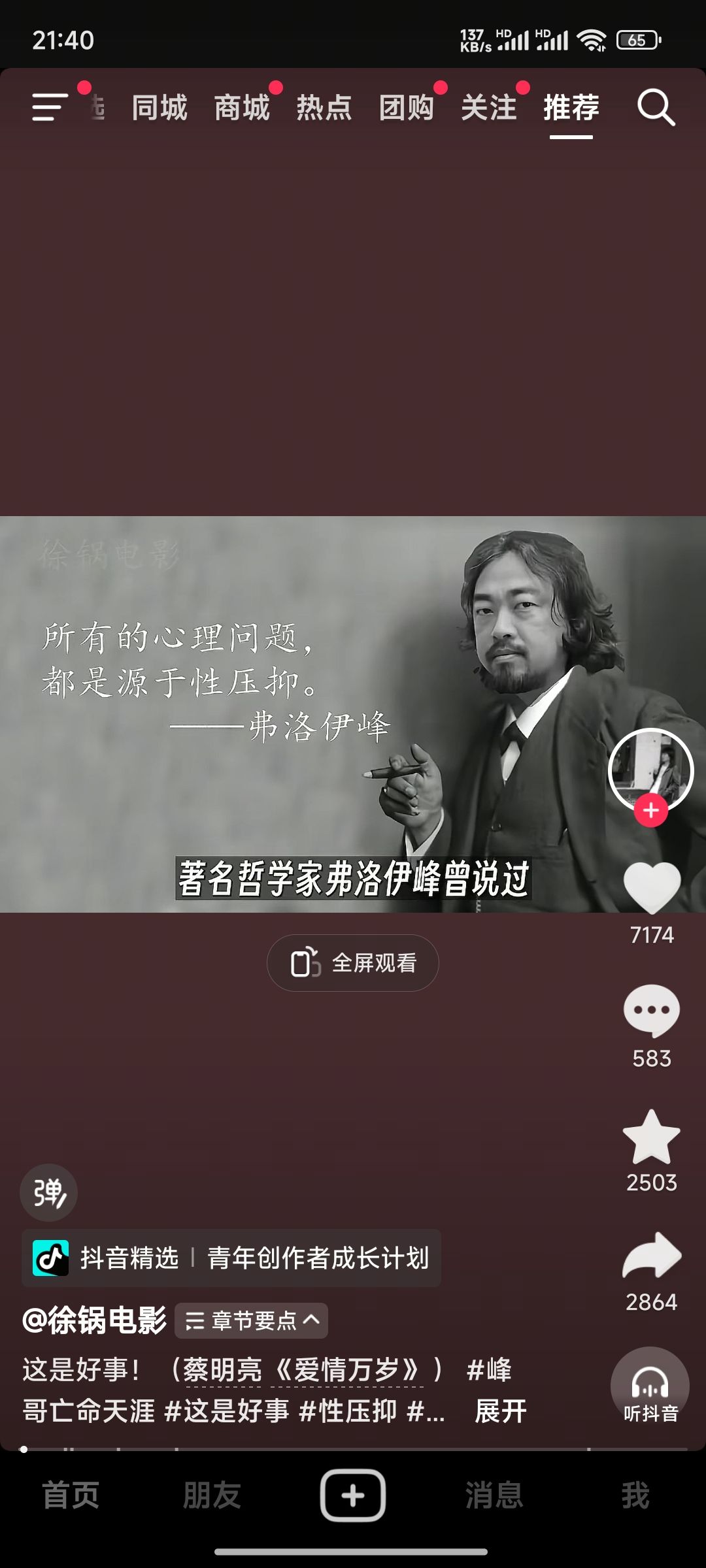706x1568 pixels.
Task: Open the center plus create button
Action: [x=353, y=1495]
